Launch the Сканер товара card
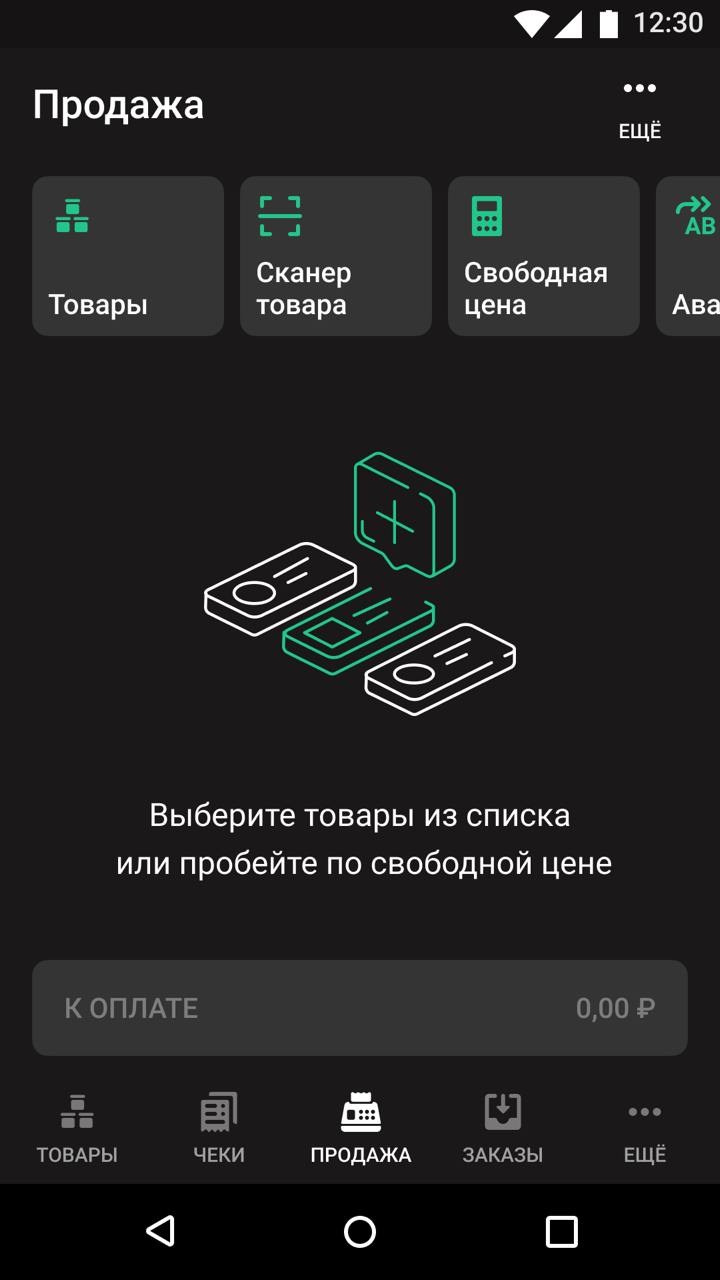 point(336,256)
